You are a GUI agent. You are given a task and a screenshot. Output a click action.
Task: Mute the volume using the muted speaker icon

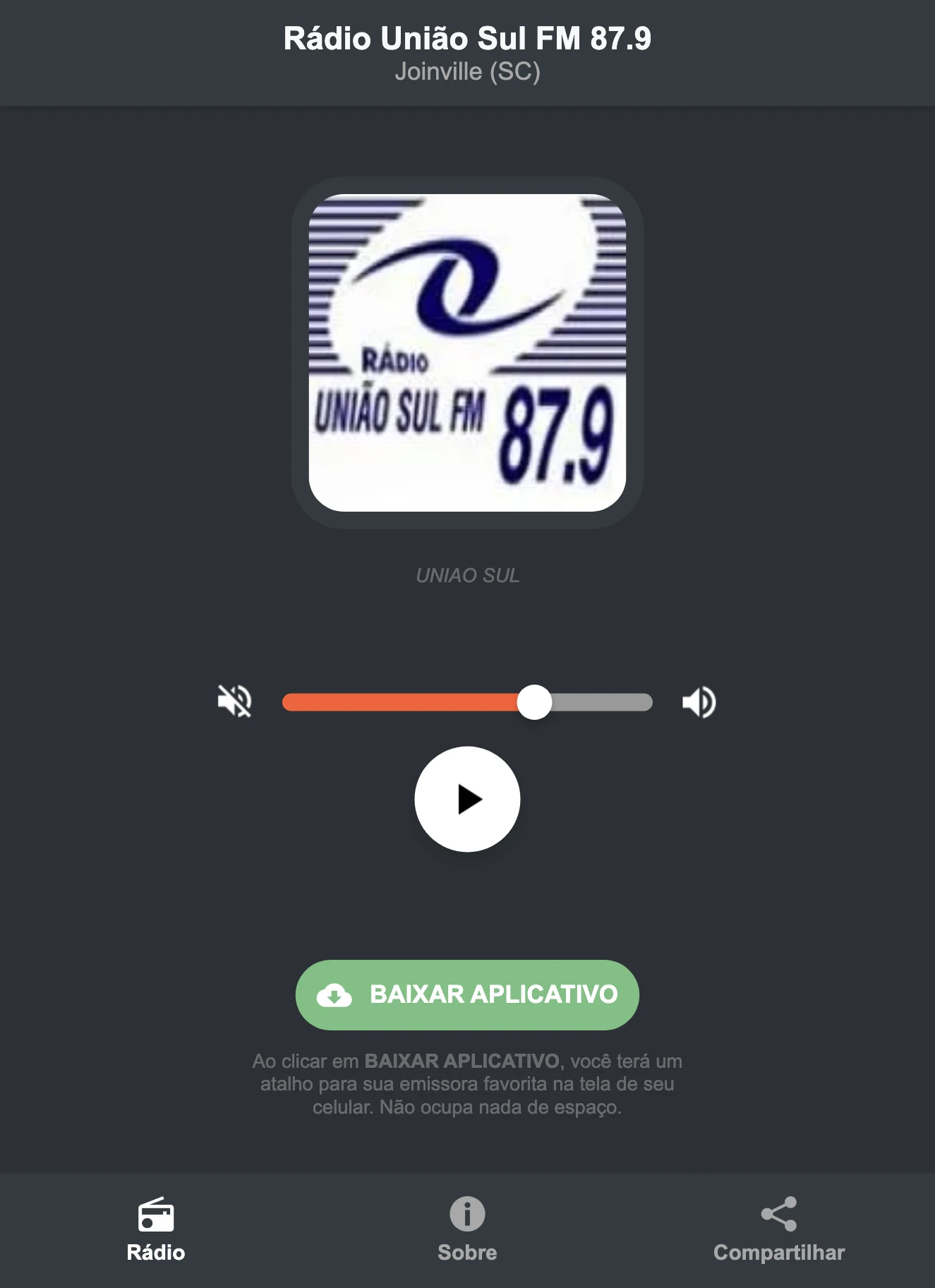click(x=236, y=701)
